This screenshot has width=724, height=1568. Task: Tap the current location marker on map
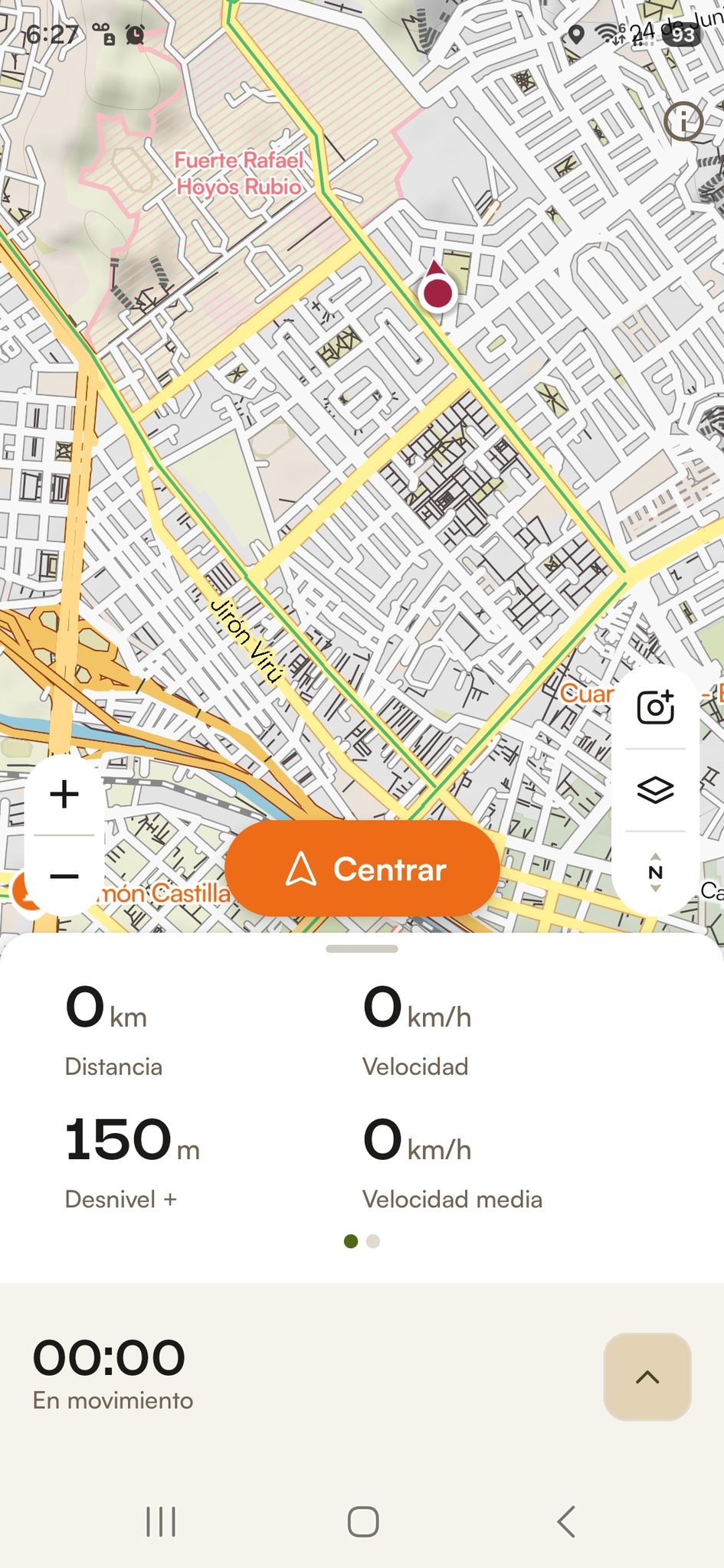[x=437, y=286]
